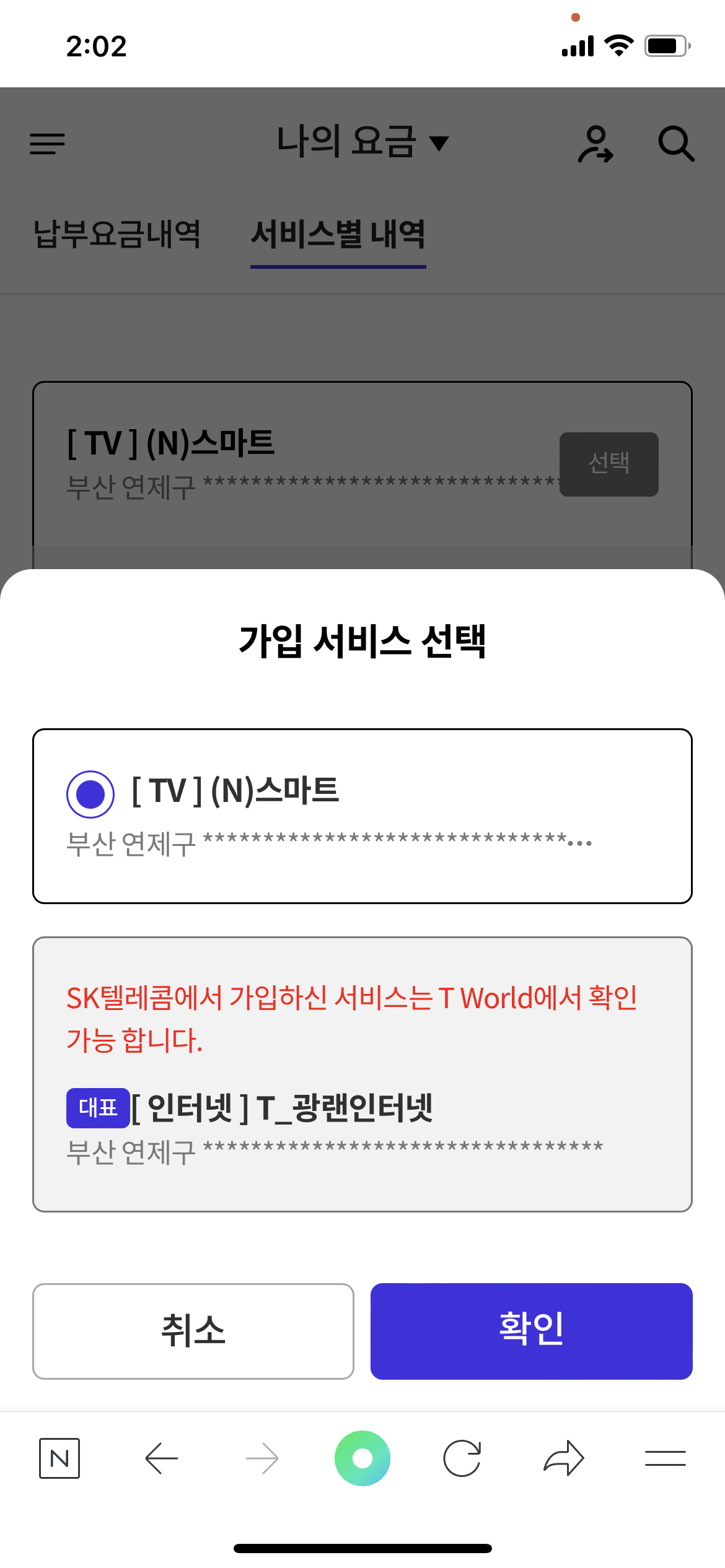Open the browser menu with two lines
The image size is (725, 1568).
(665, 1458)
